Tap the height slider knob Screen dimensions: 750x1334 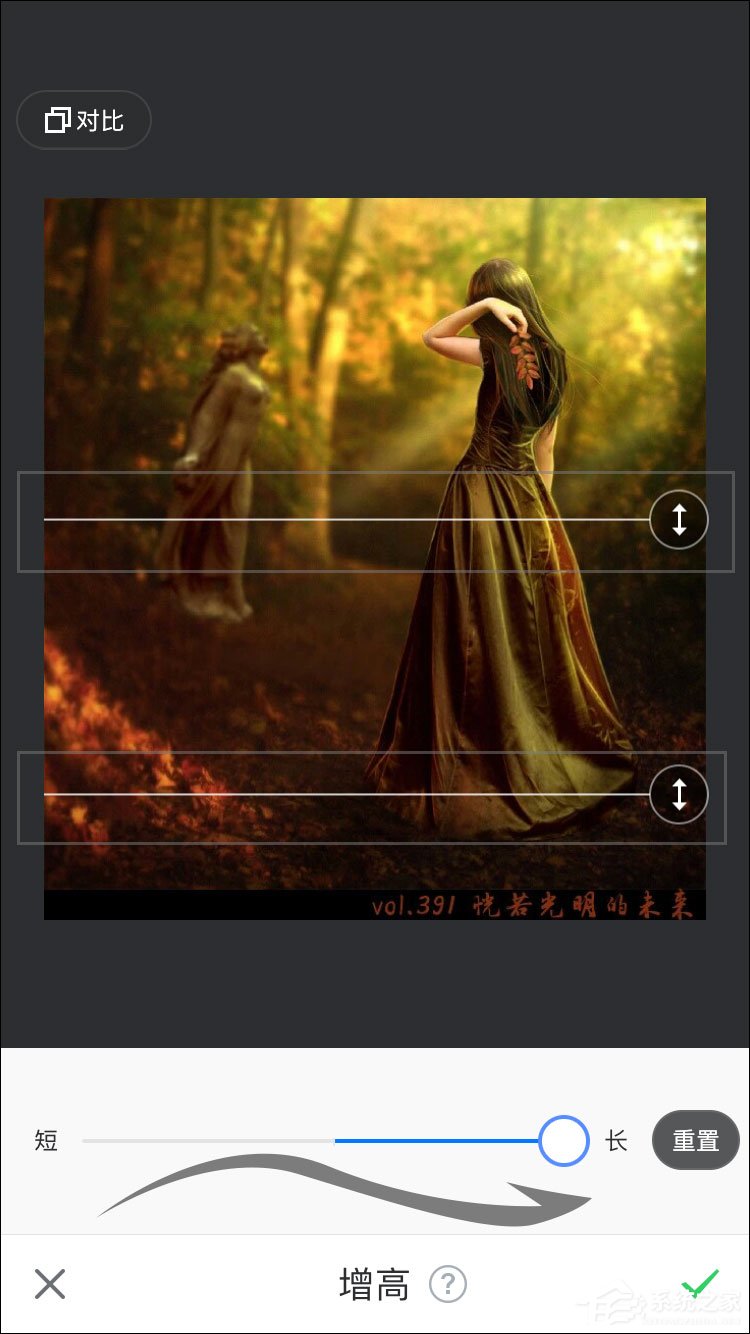pos(564,1141)
